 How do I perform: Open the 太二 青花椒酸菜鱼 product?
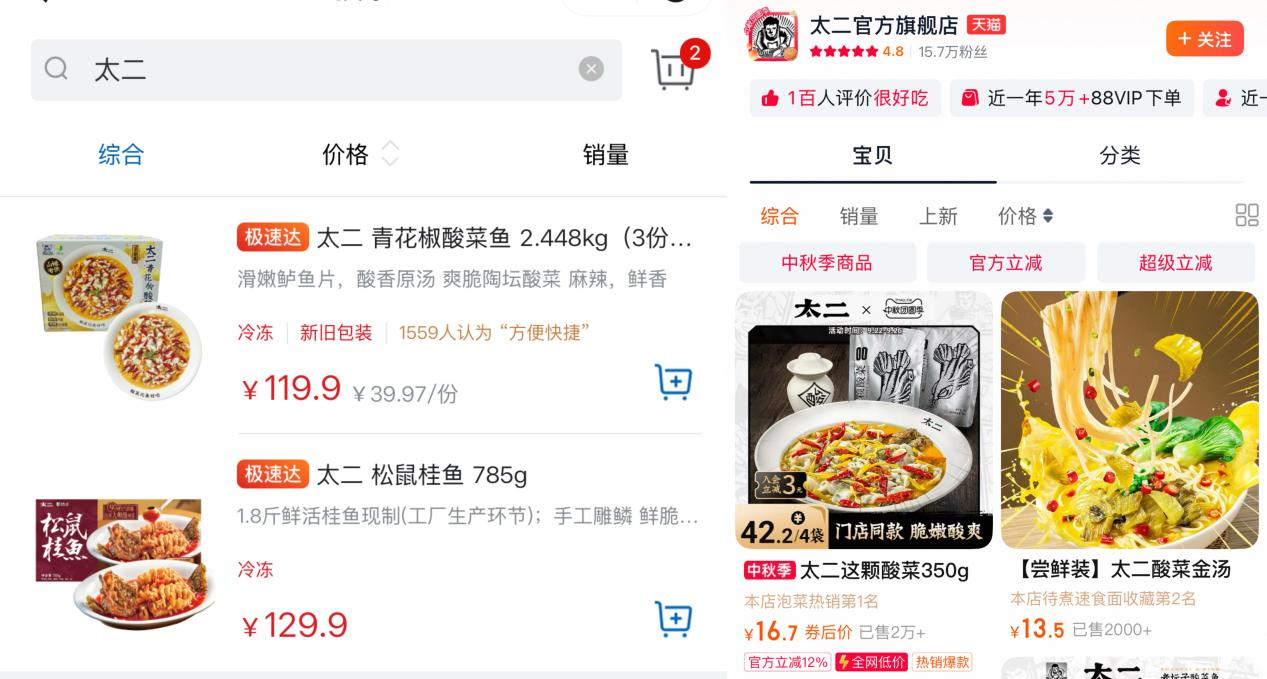pos(463,238)
